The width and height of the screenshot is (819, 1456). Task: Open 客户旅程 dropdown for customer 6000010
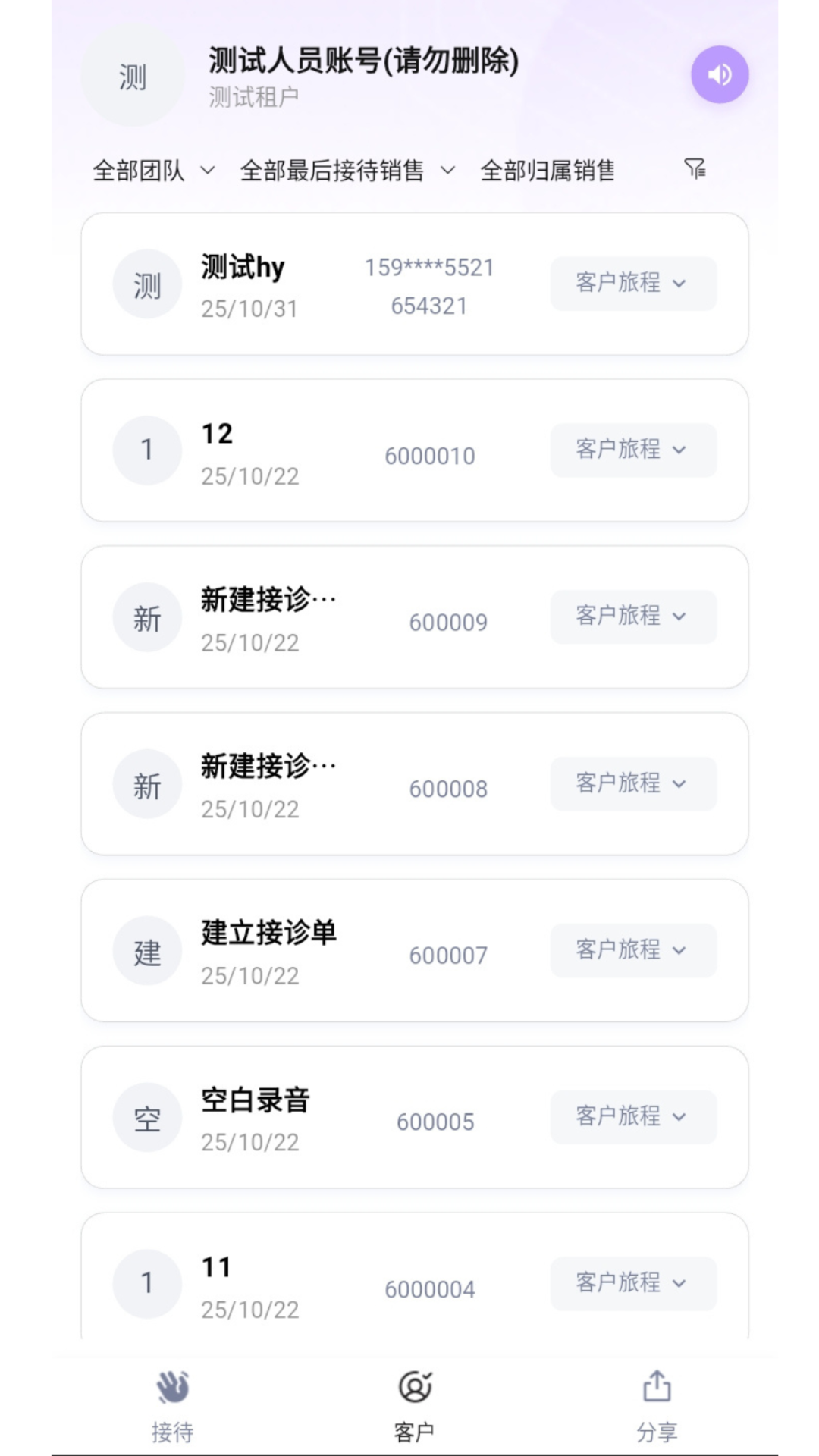(x=632, y=450)
